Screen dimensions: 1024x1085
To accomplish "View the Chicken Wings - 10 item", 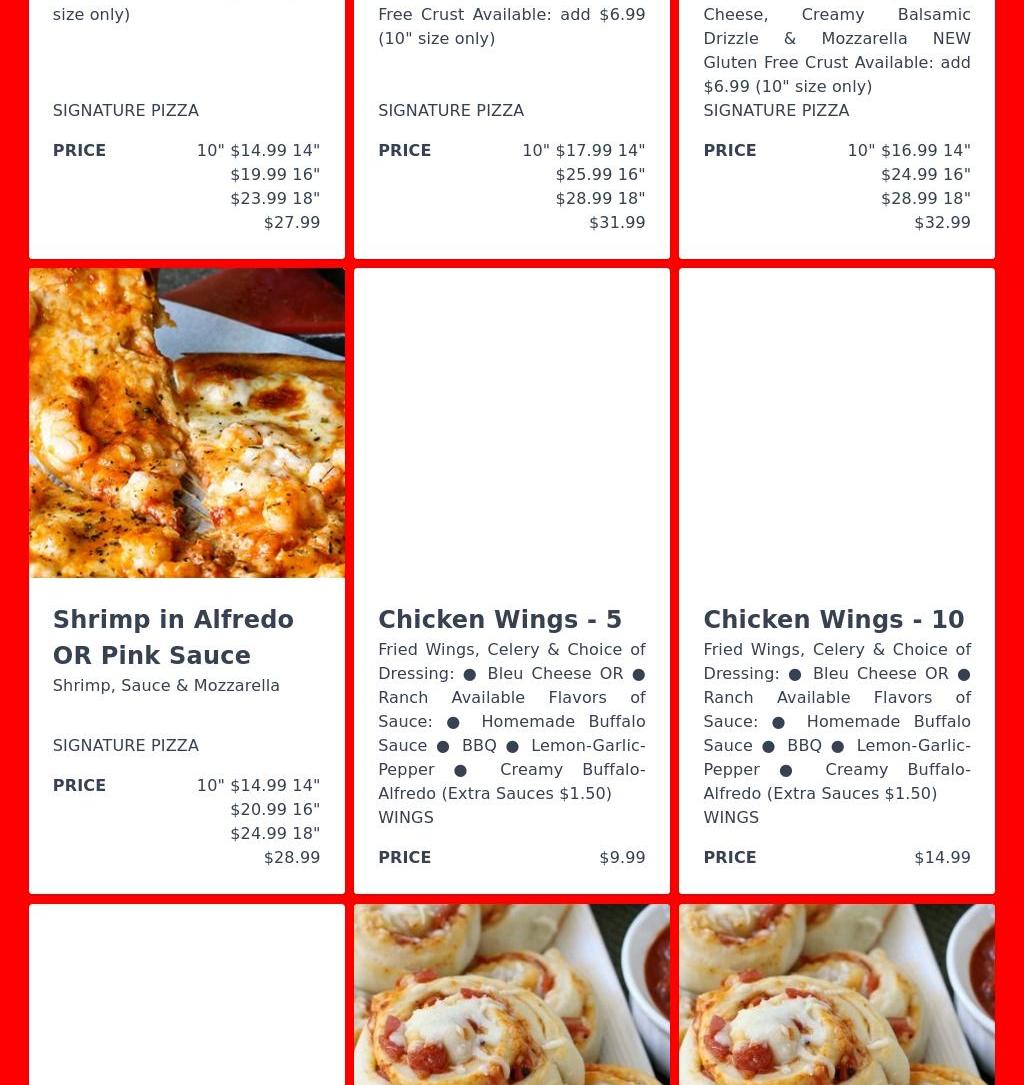I will point(833,620).
